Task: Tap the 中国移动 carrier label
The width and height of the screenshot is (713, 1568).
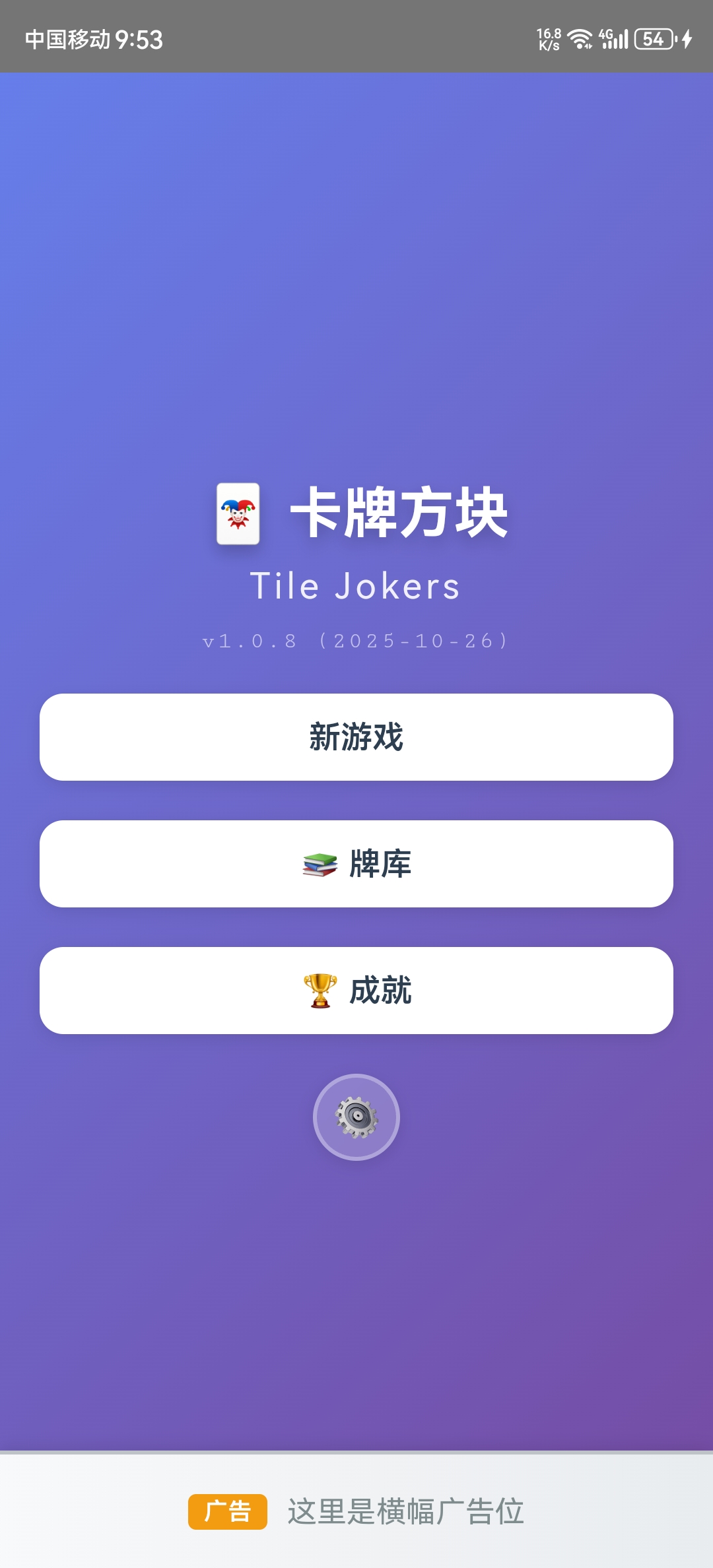Action: (68, 40)
